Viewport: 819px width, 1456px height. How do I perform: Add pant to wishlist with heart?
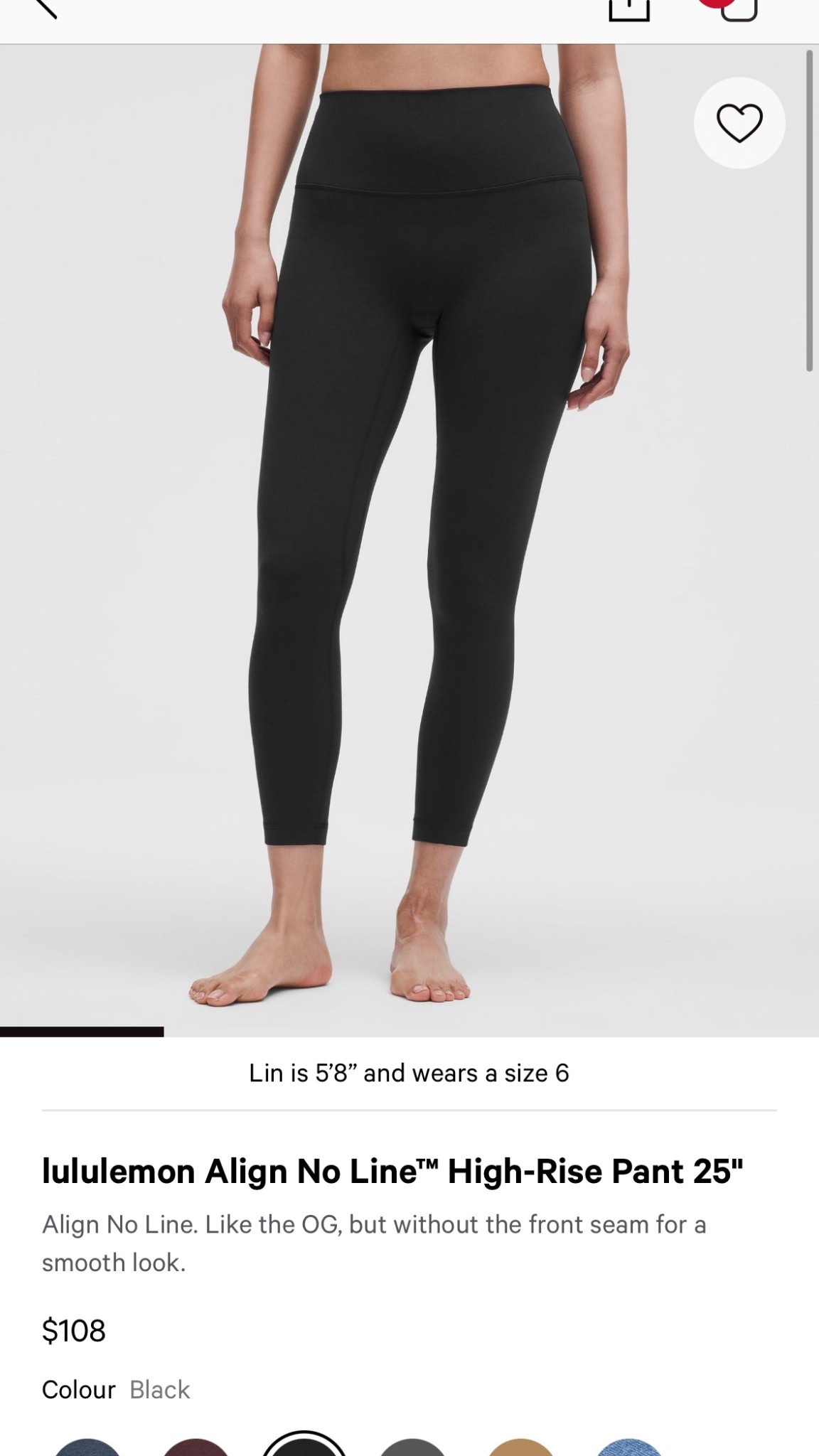point(739,123)
